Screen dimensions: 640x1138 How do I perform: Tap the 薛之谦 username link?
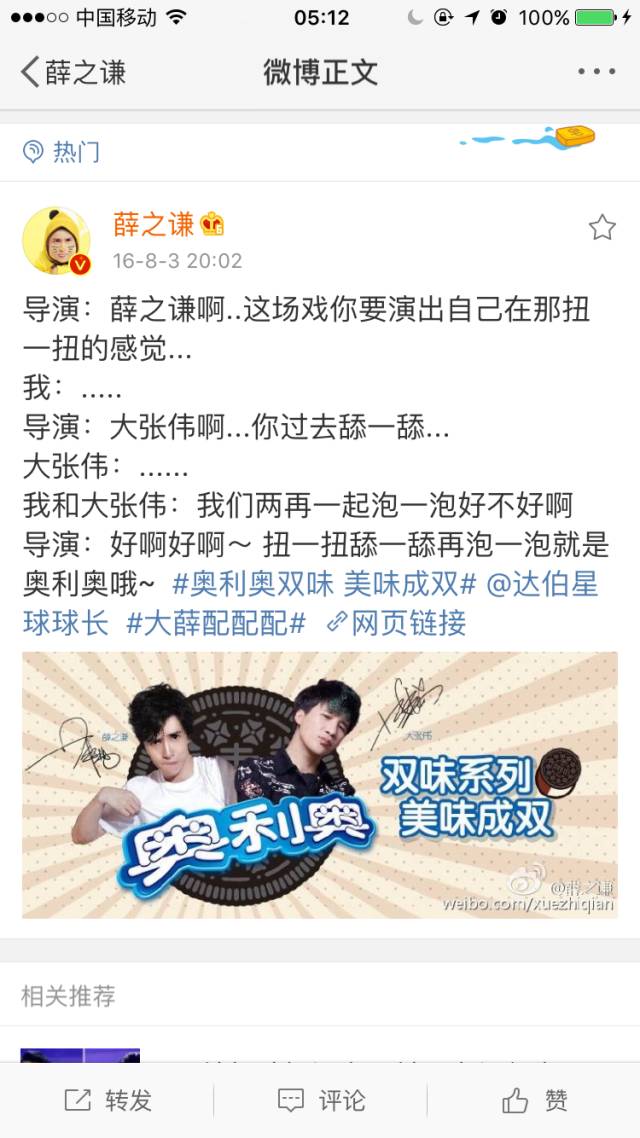pyautogui.click(x=153, y=224)
